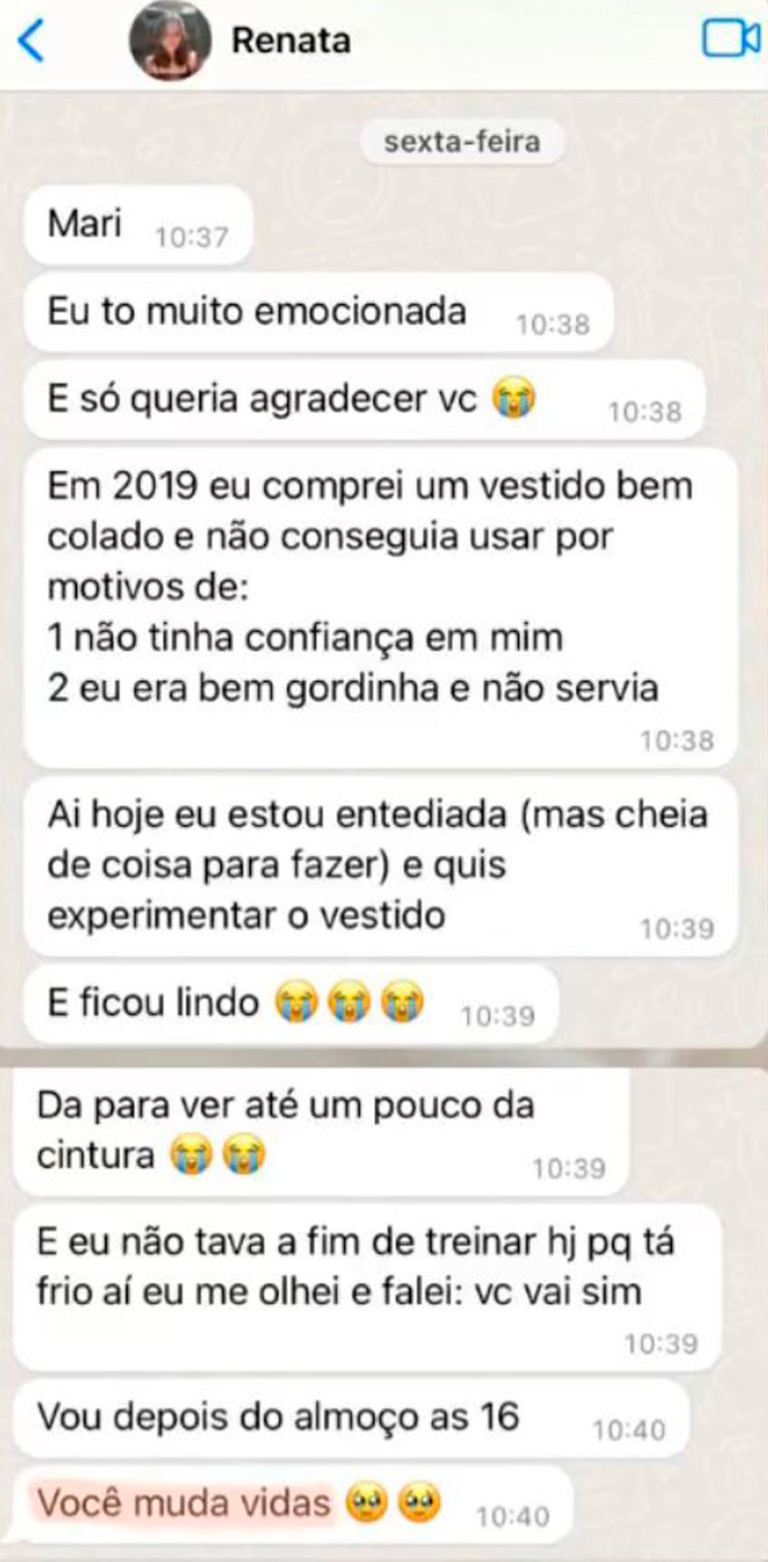Tap the timestamp 10:40 on the last message

click(514, 1505)
